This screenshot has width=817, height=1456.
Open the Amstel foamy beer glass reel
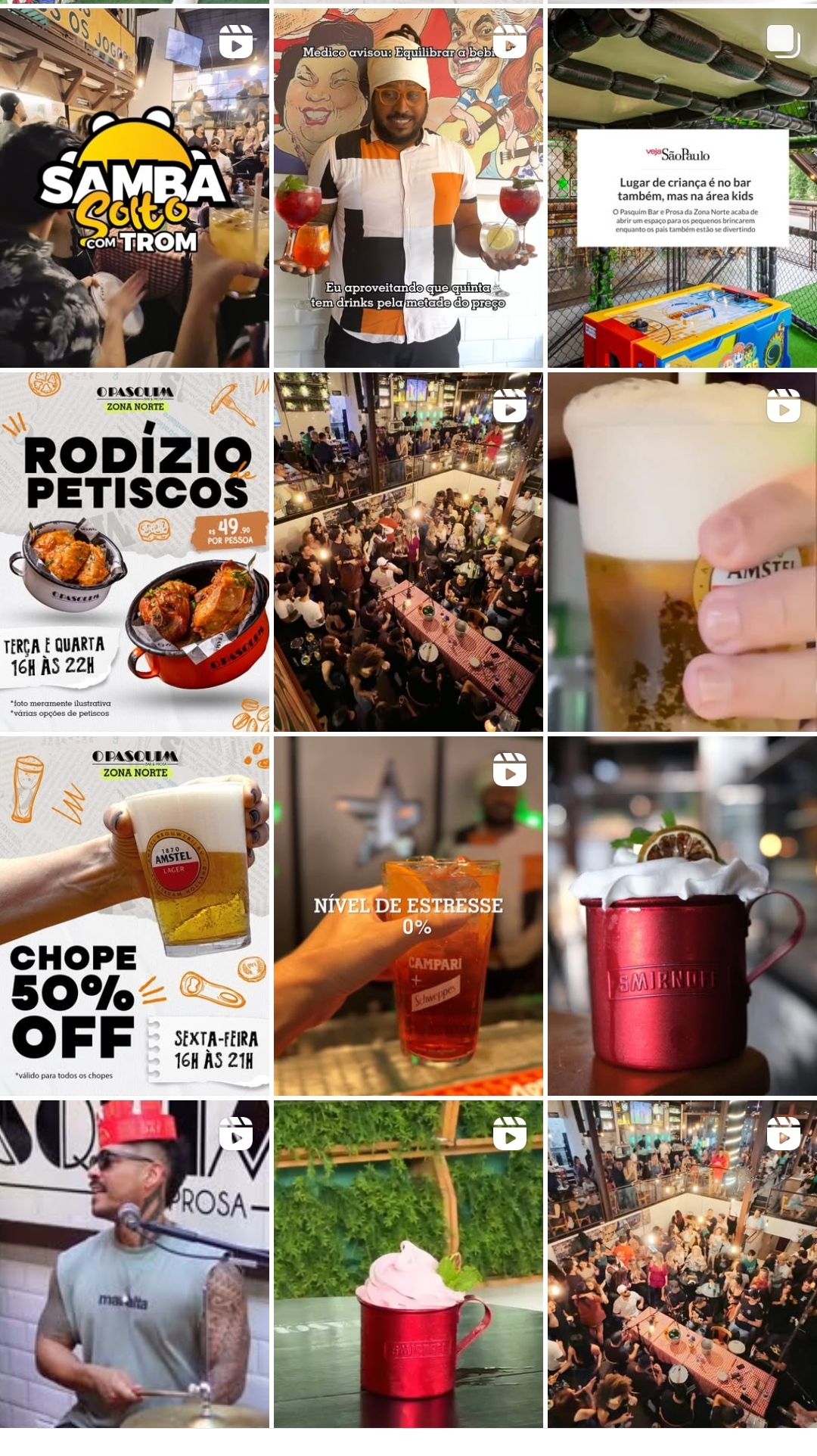coord(682,552)
